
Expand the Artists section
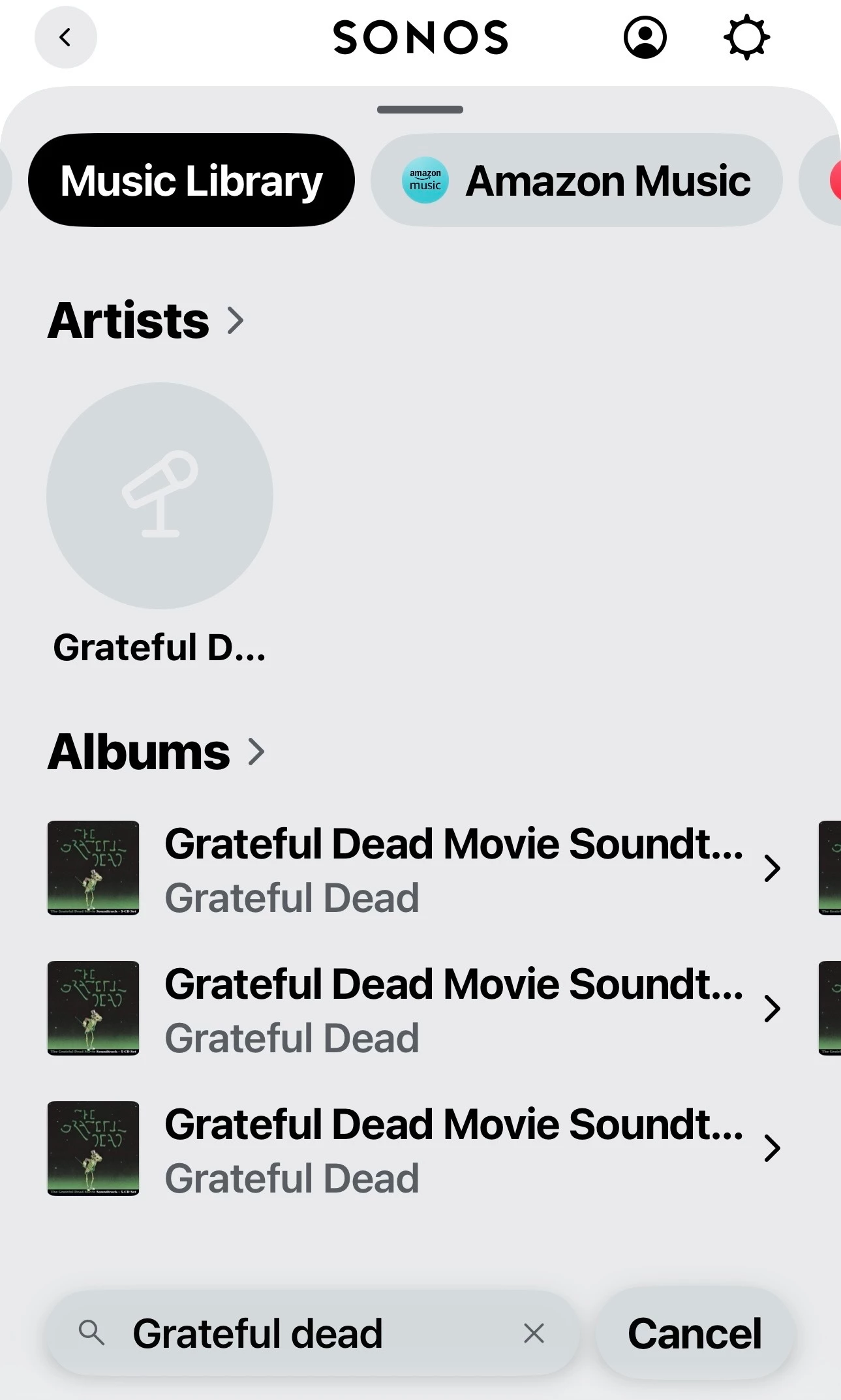pyautogui.click(x=146, y=321)
